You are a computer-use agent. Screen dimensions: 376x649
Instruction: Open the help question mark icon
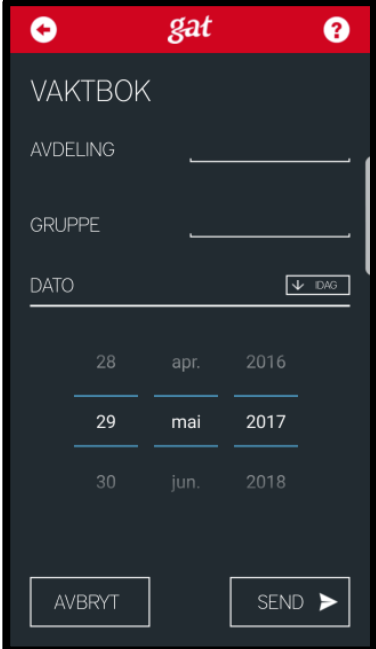(x=336, y=30)
